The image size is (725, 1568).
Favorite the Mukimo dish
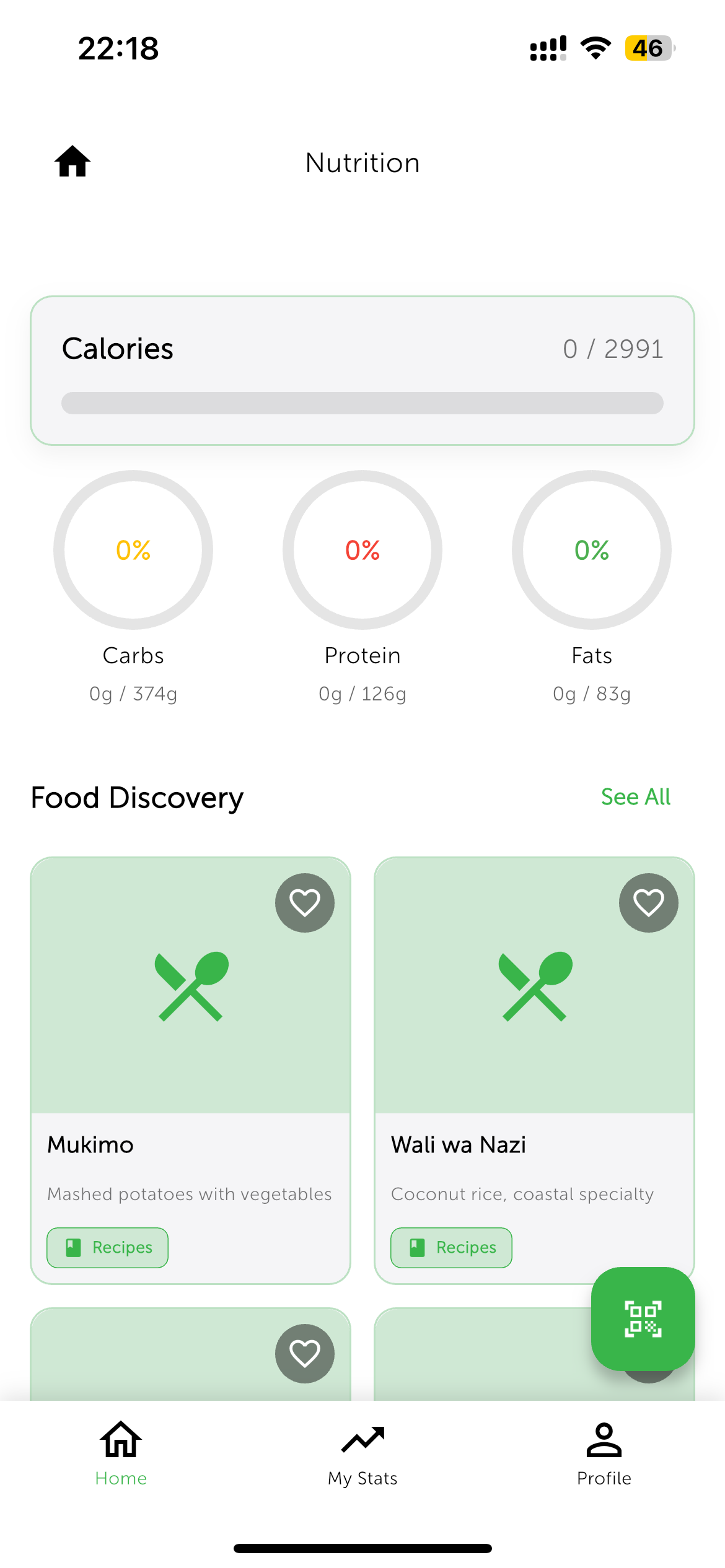click(305, 902)
